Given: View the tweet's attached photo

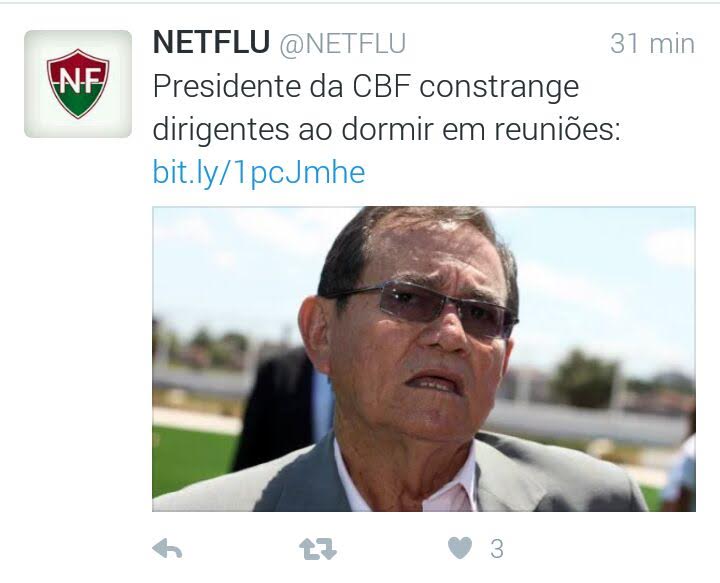Looking at the screenshot, I should point(423,358).
